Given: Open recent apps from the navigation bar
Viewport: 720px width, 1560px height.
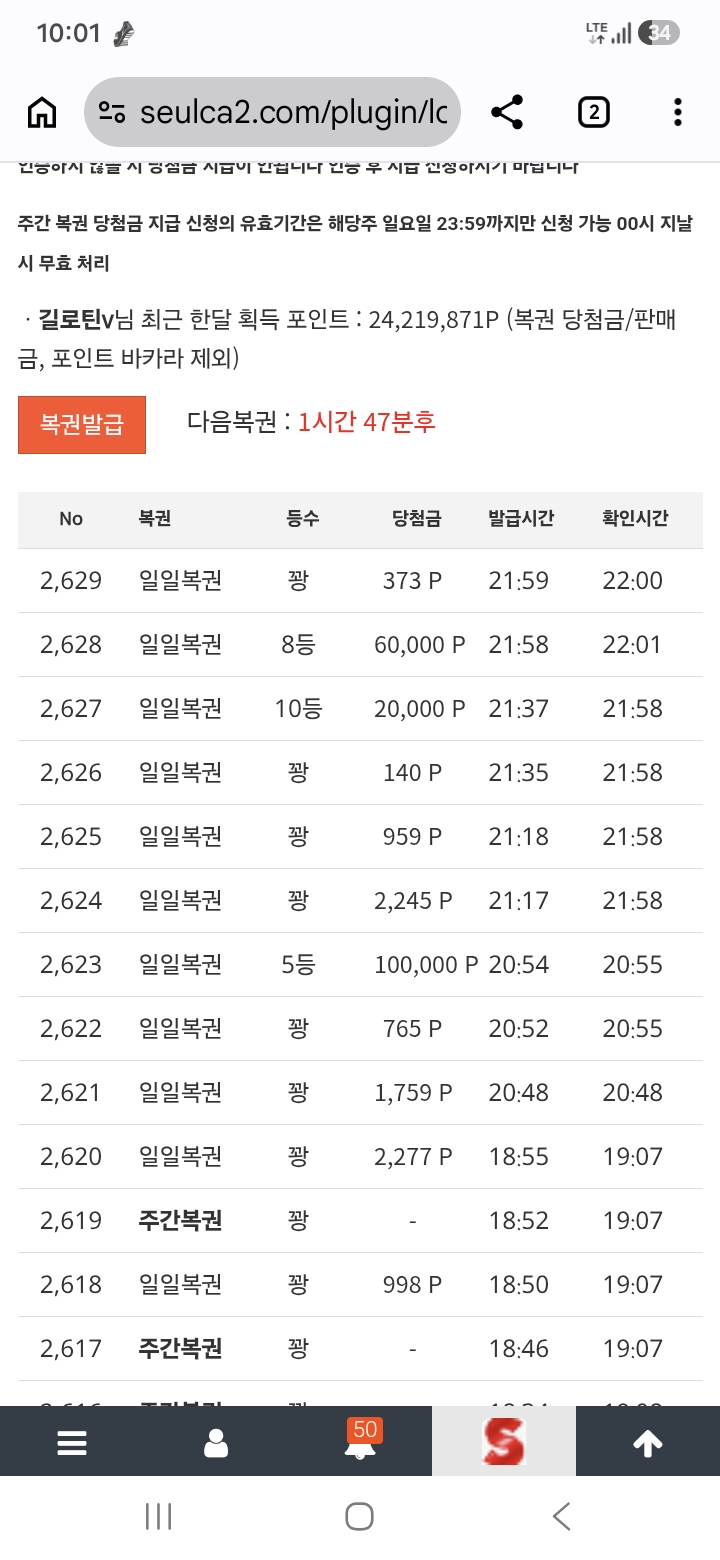Looking at the screenshot, I should [x=158, y=1516].
